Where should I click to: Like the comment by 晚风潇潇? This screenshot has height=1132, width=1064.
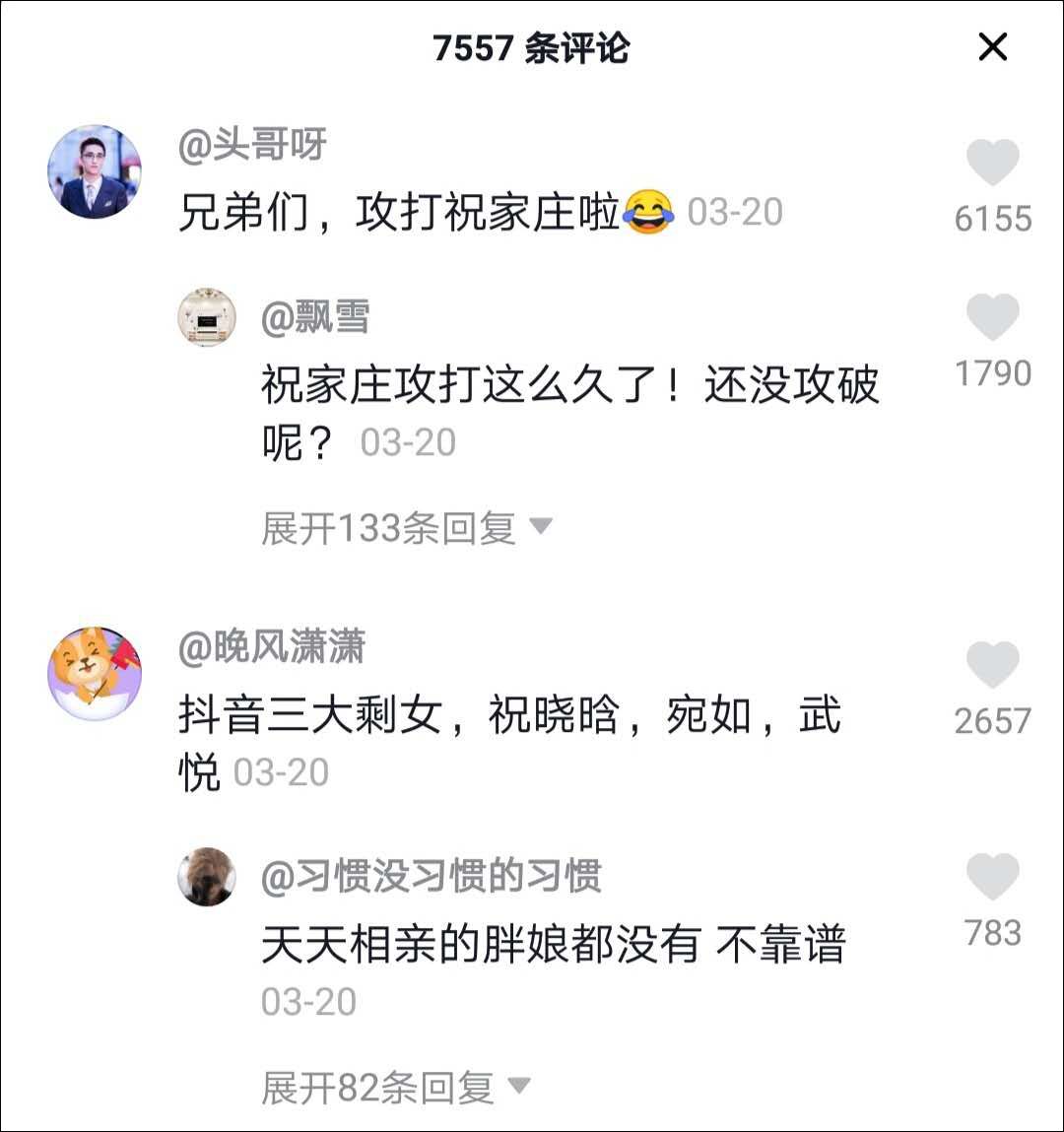992,665
